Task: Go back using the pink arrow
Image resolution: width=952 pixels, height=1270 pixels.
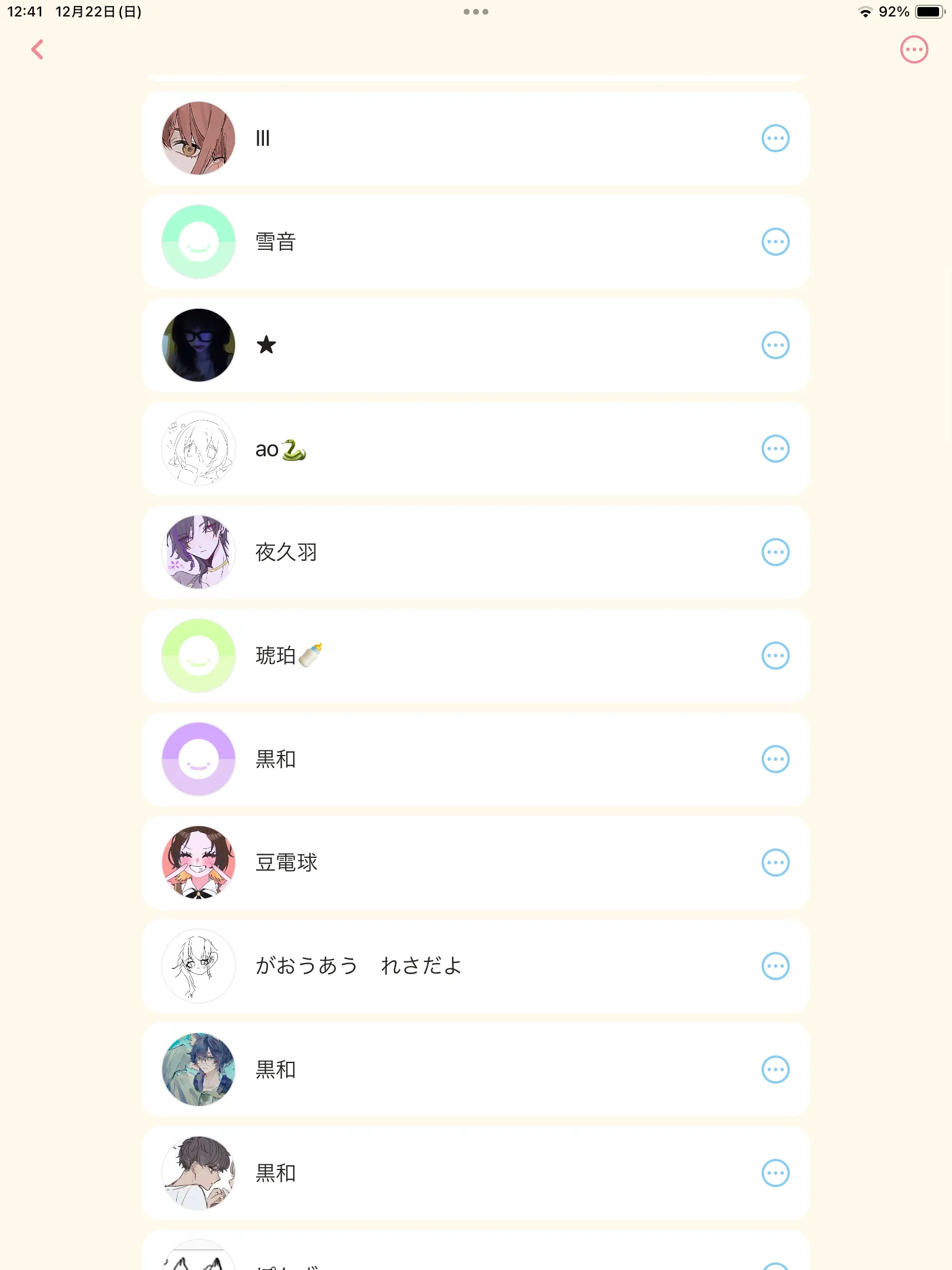Action: point(38,49)
